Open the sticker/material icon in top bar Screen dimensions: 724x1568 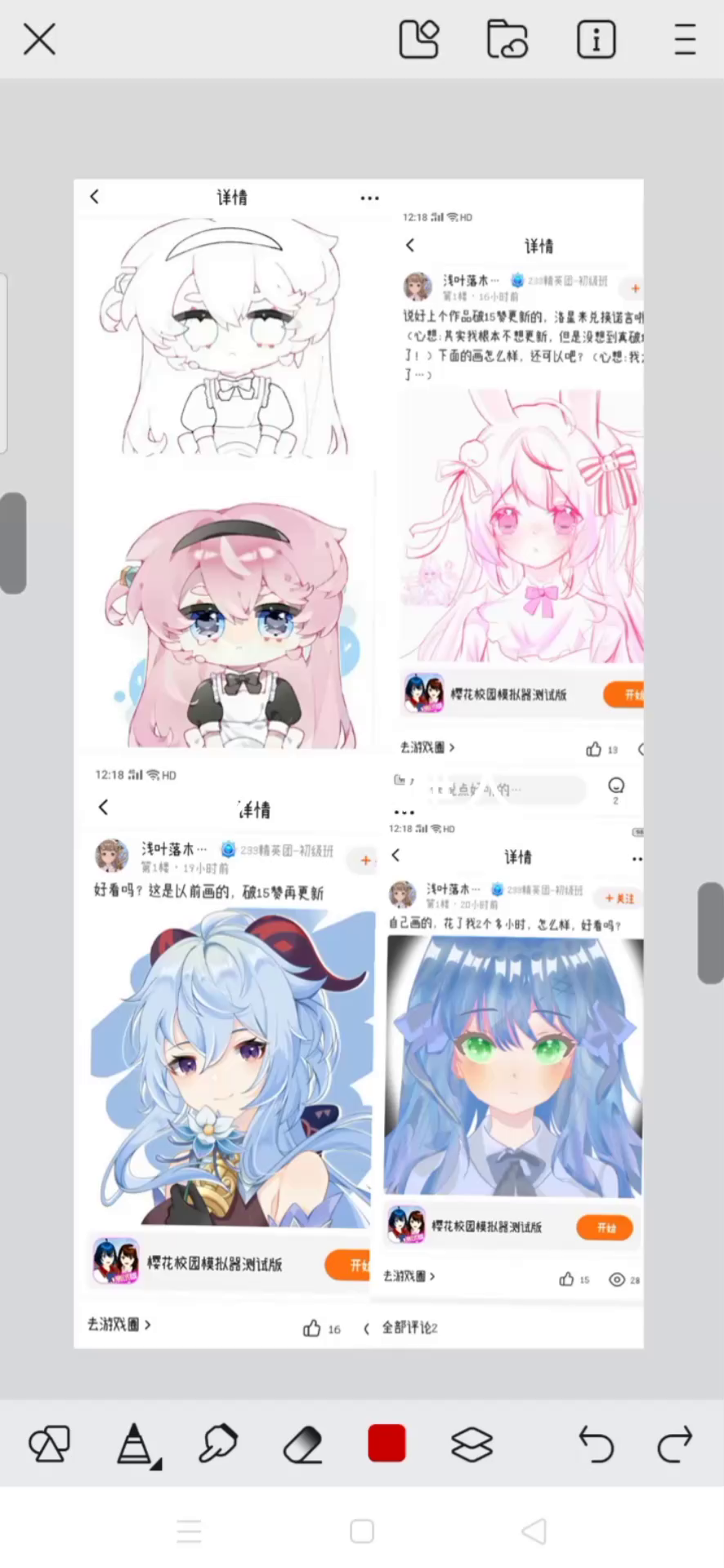click(418, 39)
